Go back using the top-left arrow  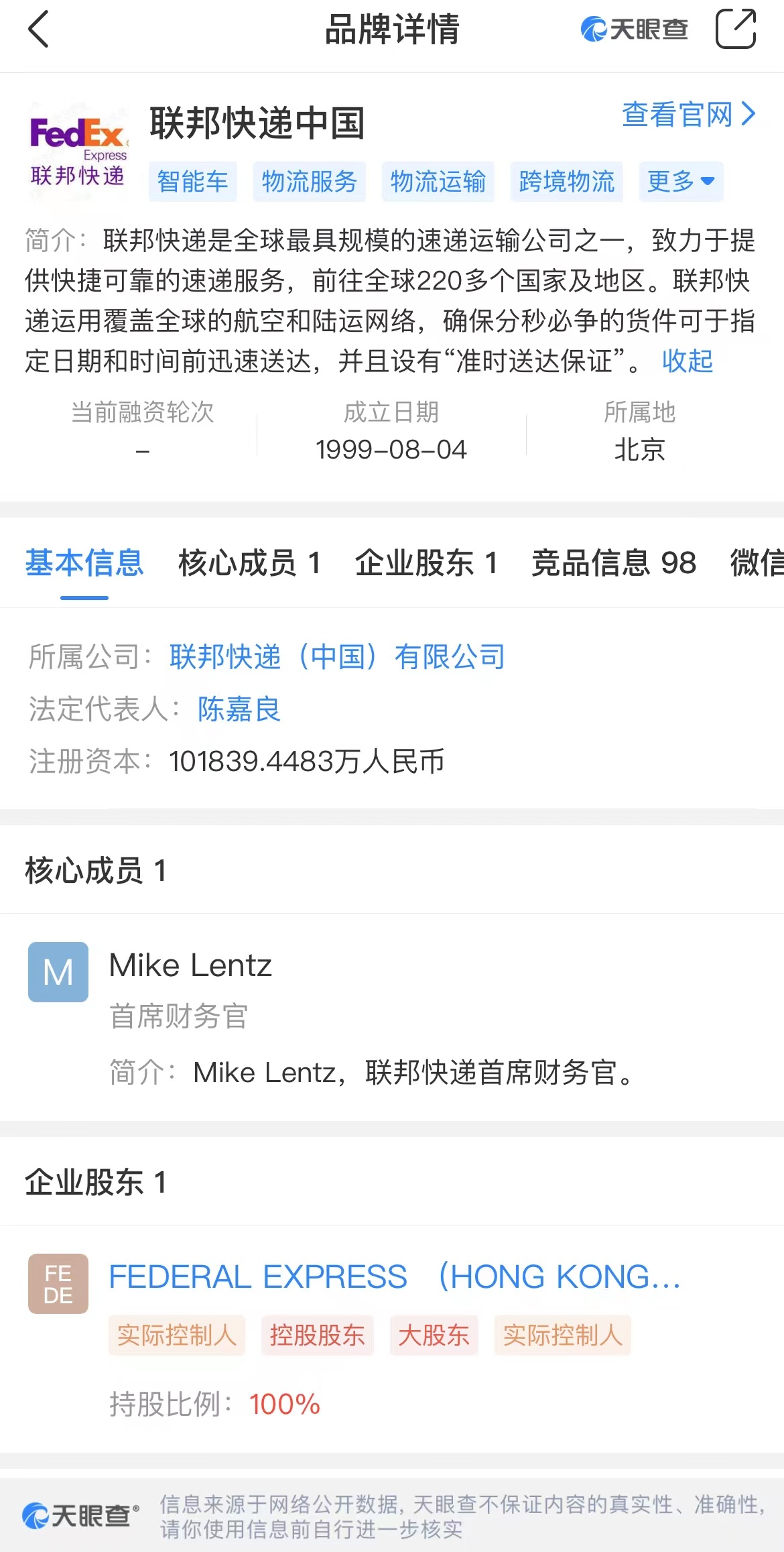pyautogui.click(x=39, y=29)
